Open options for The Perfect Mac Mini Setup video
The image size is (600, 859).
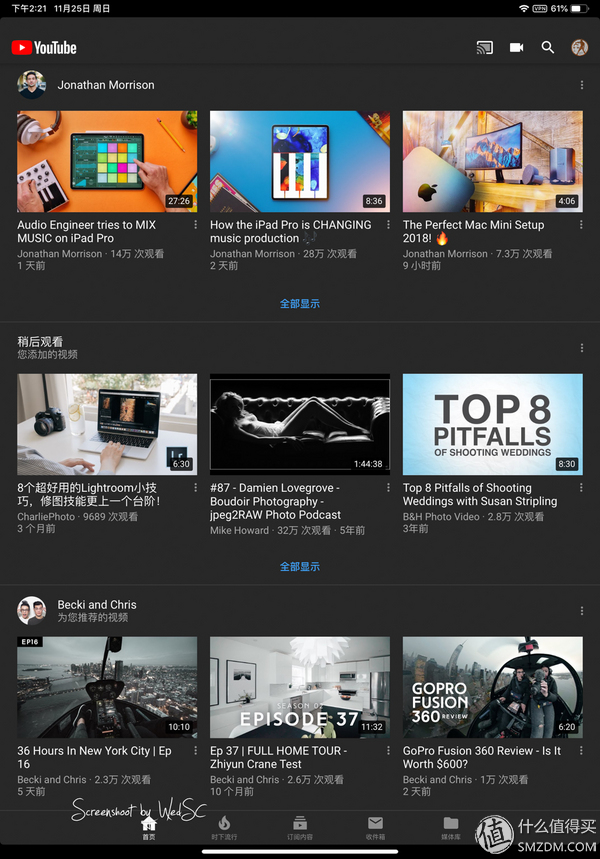[582, 226]
